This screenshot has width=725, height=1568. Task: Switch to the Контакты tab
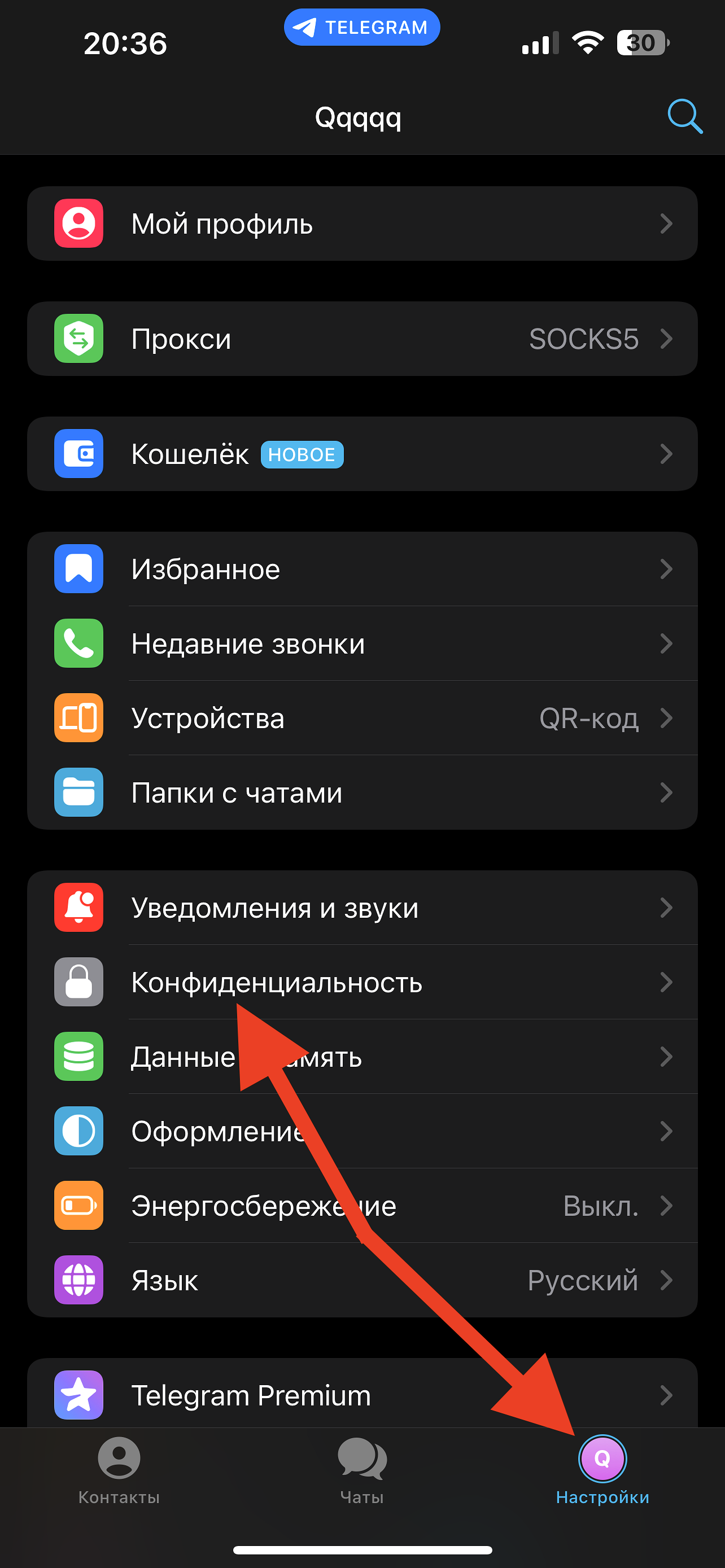point(119,1469)
